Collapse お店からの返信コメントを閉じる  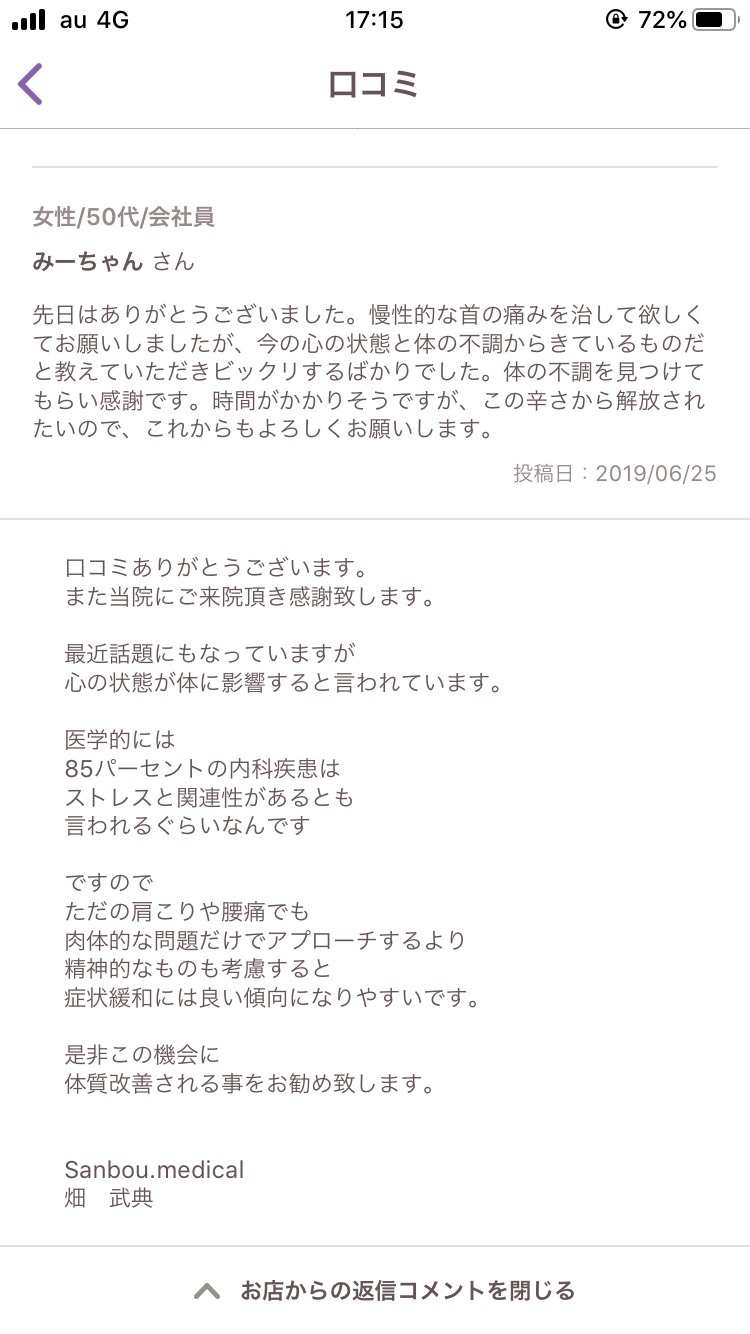coord(384,1290)
